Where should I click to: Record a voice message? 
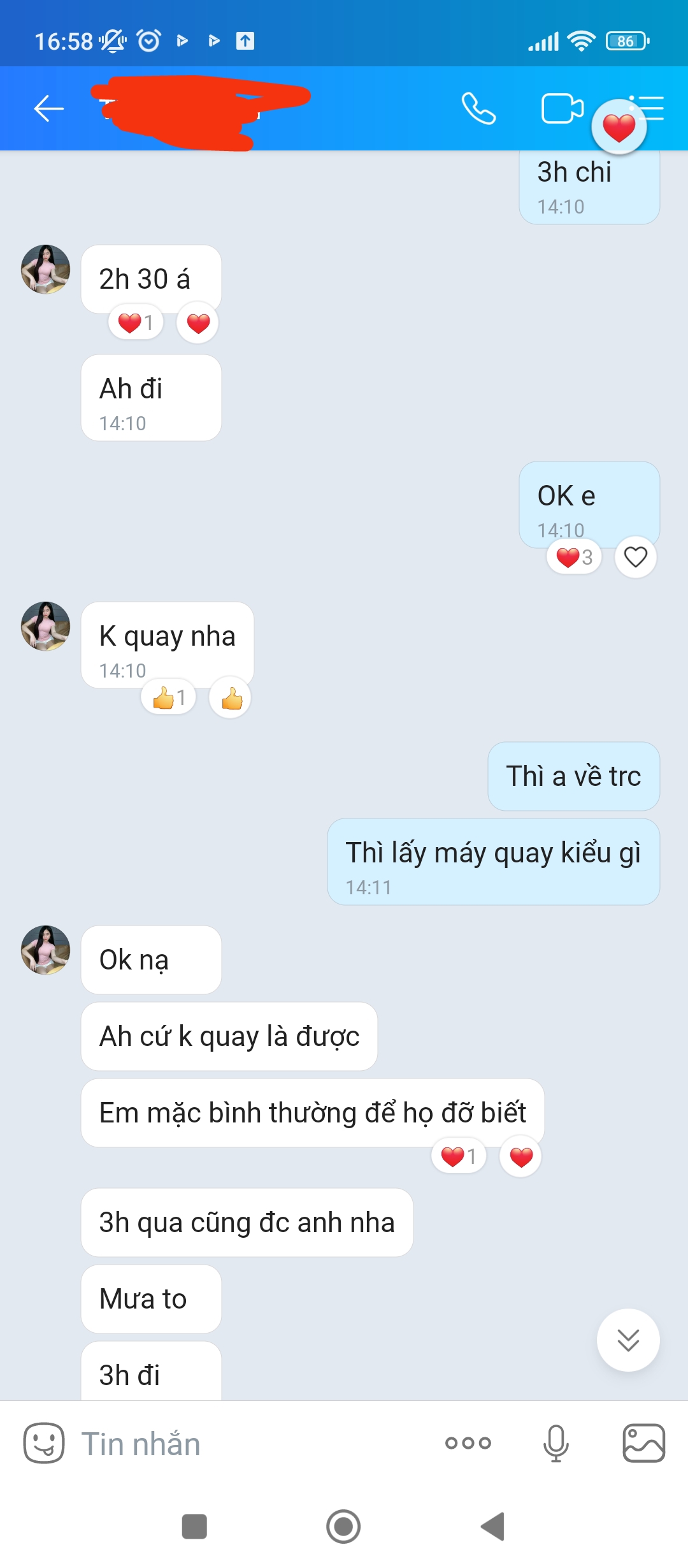(555, 1443)
